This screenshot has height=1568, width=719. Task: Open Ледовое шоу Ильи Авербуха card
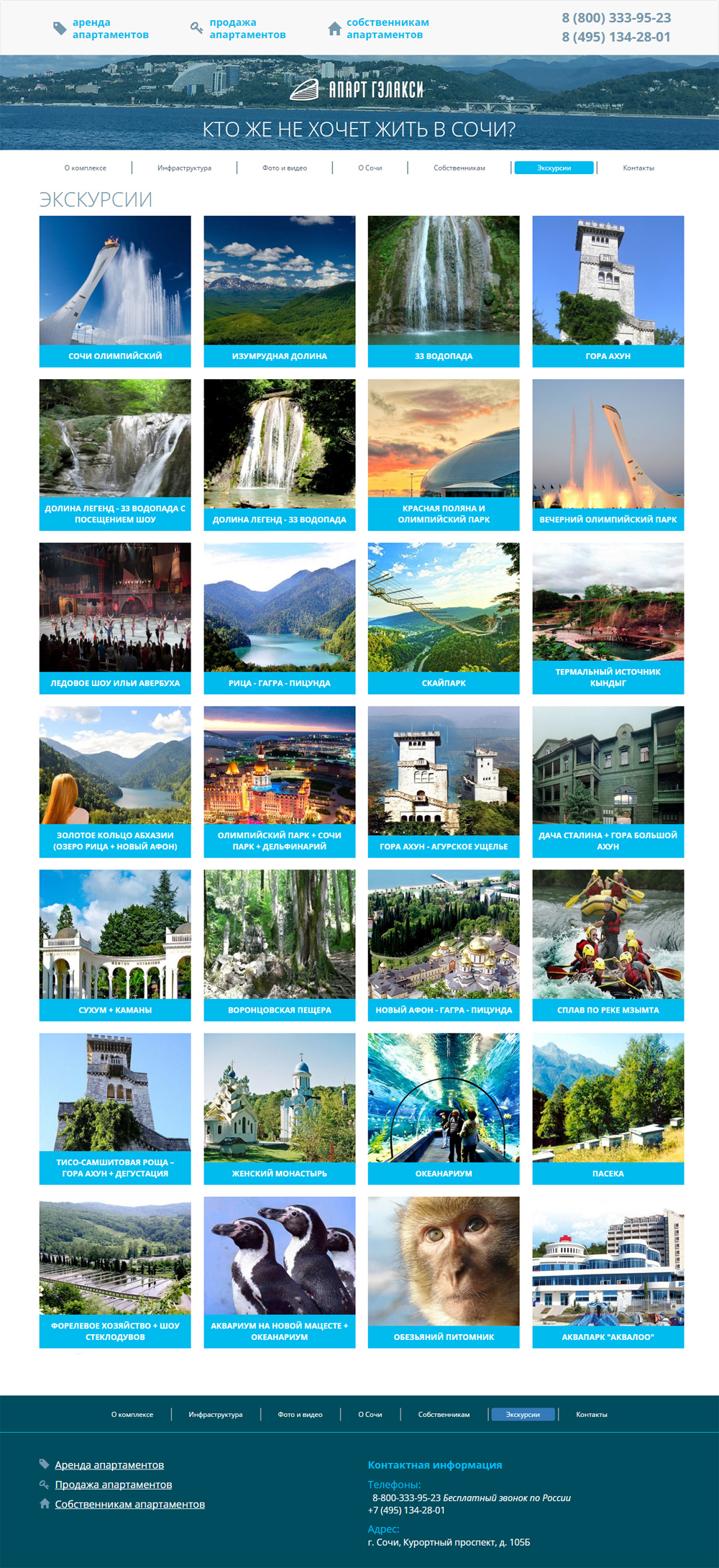coord(115,618)
